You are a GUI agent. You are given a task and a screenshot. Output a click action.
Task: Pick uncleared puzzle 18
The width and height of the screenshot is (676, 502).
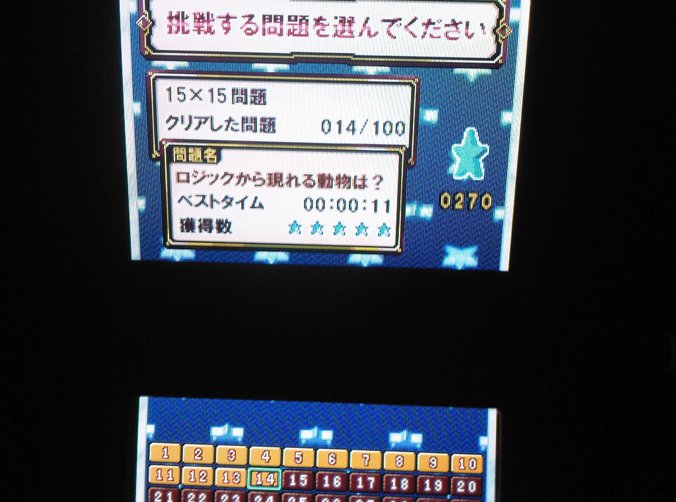[399, 483]
